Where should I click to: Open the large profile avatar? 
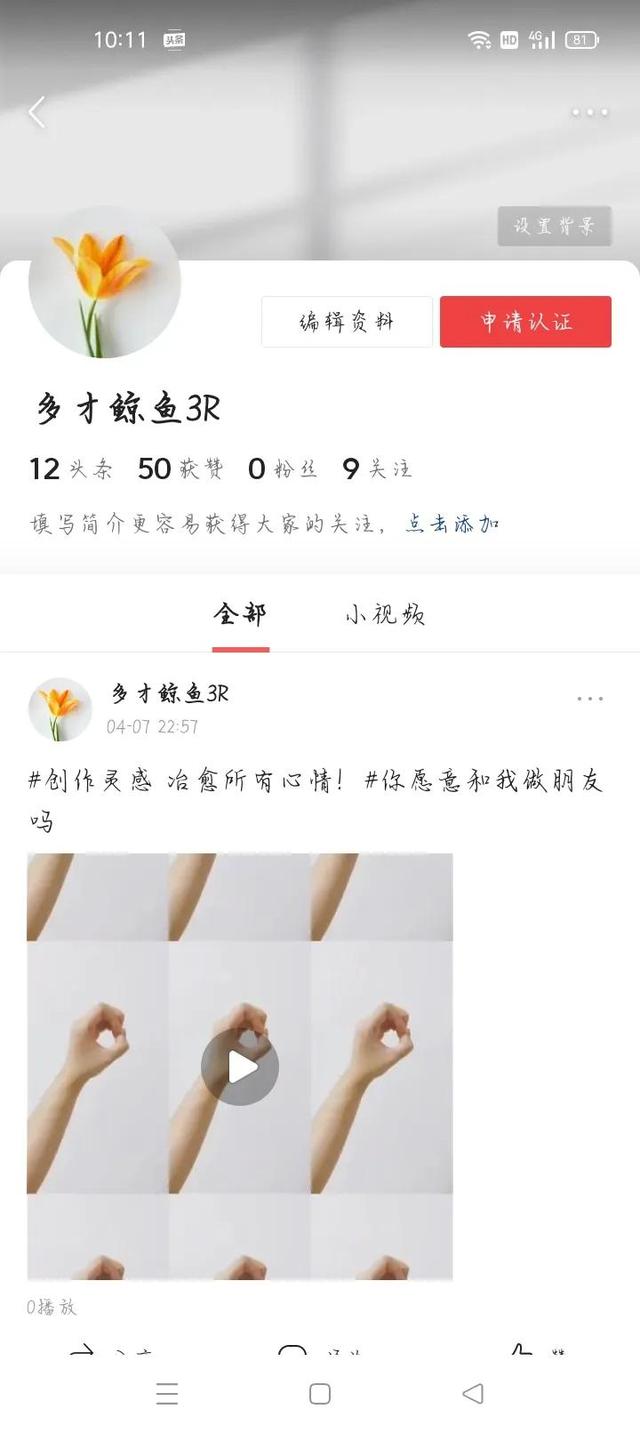tap(104, 282)
